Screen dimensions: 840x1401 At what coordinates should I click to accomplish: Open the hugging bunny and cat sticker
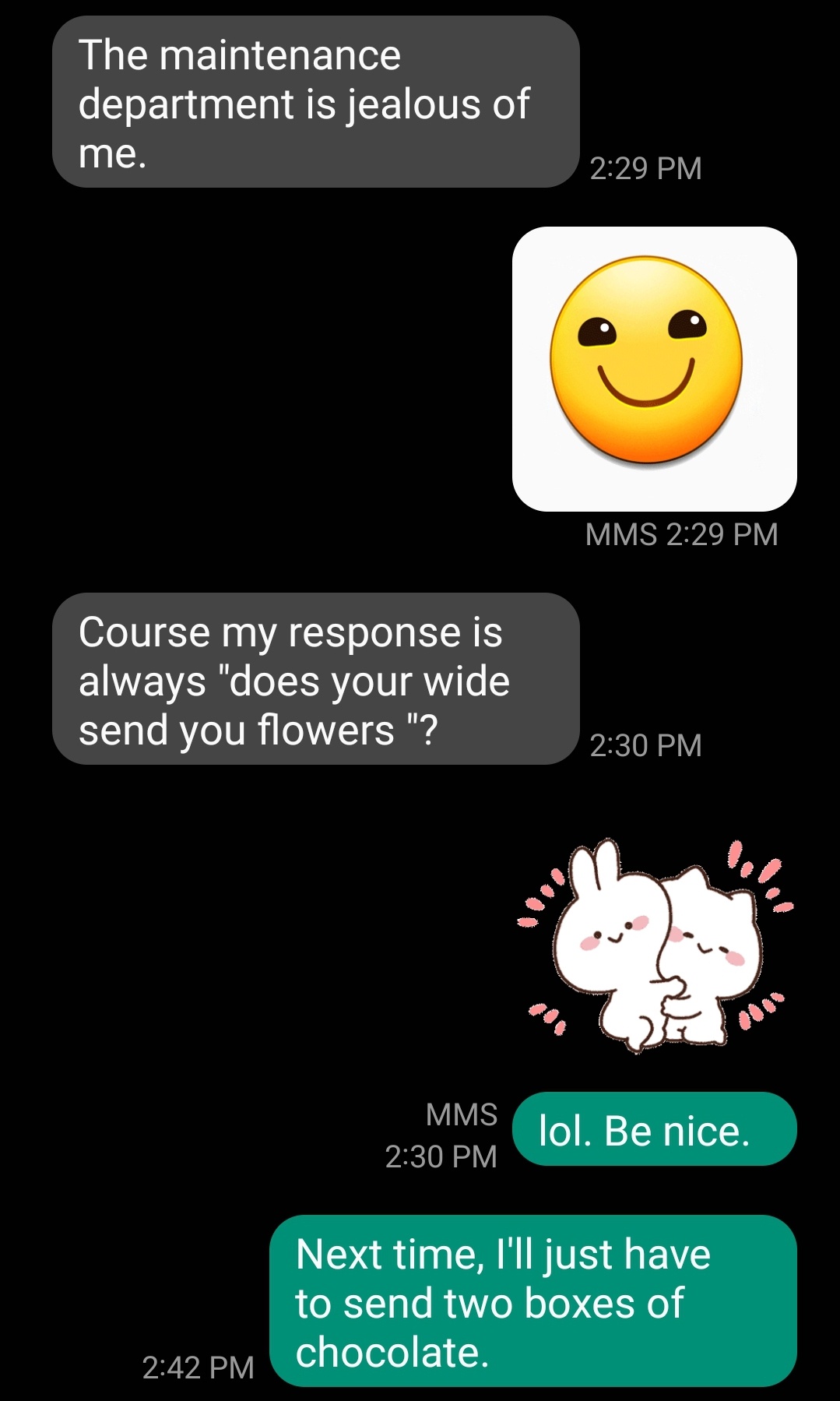click(655, 945)
